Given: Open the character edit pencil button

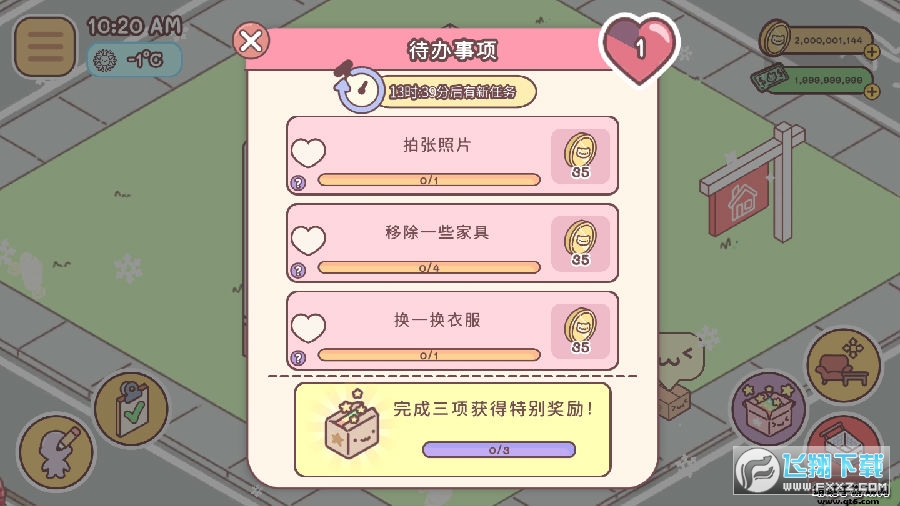Looking at the screenshot, I should click(x=56, y=450).
